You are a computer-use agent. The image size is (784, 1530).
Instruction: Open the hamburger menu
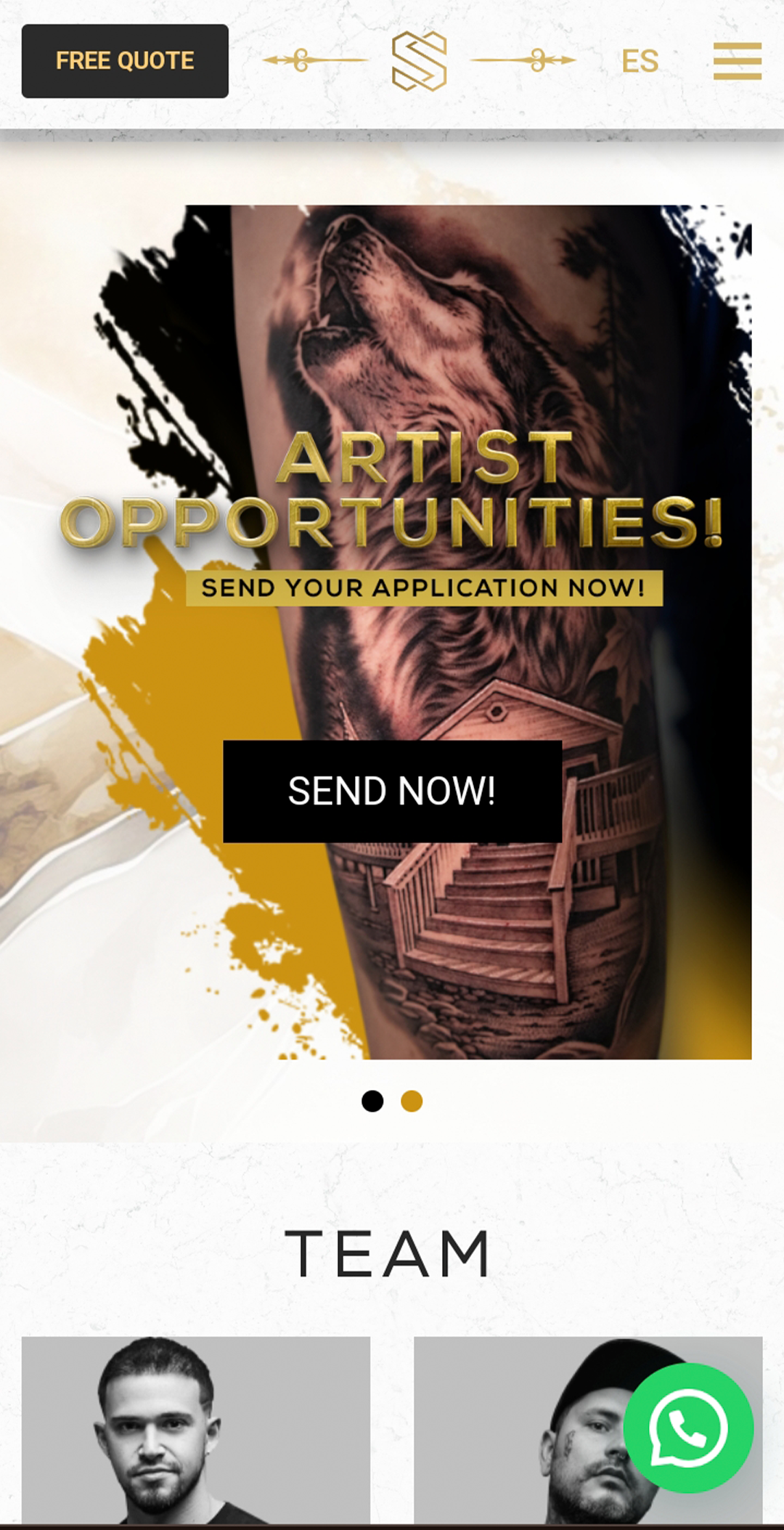[x=737, y=61]
